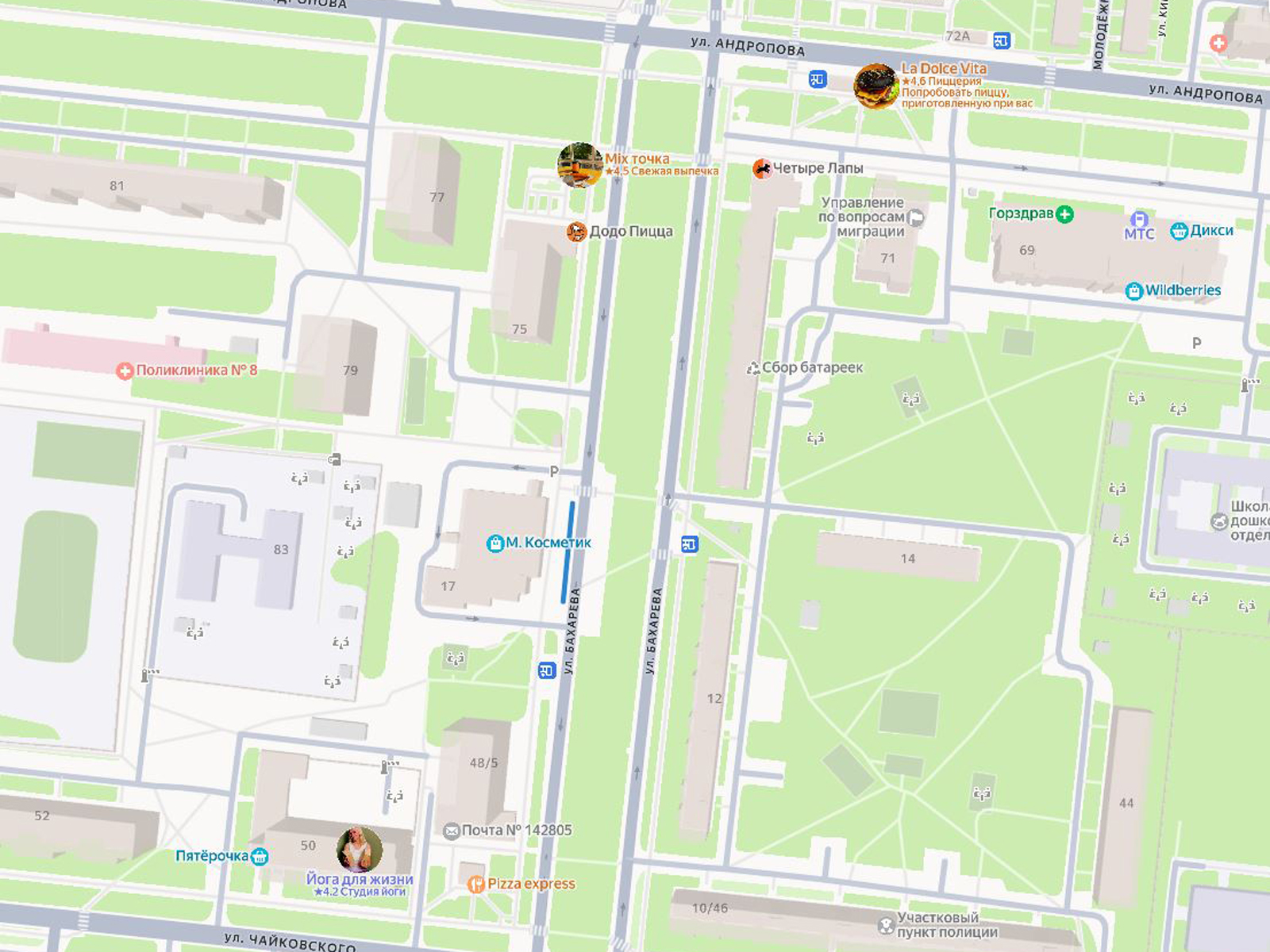Open the Йога для жизни studio marker

360,849
